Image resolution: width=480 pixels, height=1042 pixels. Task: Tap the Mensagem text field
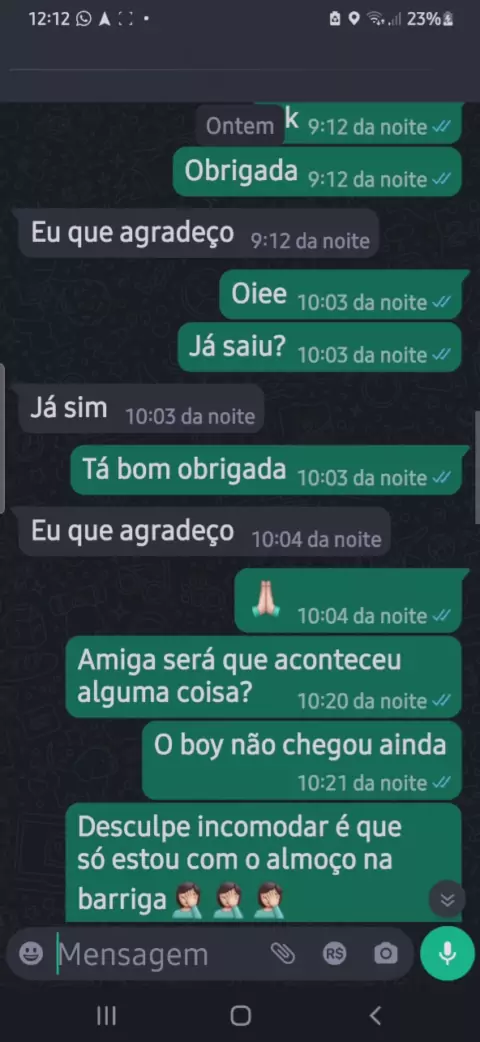[160, 954]
